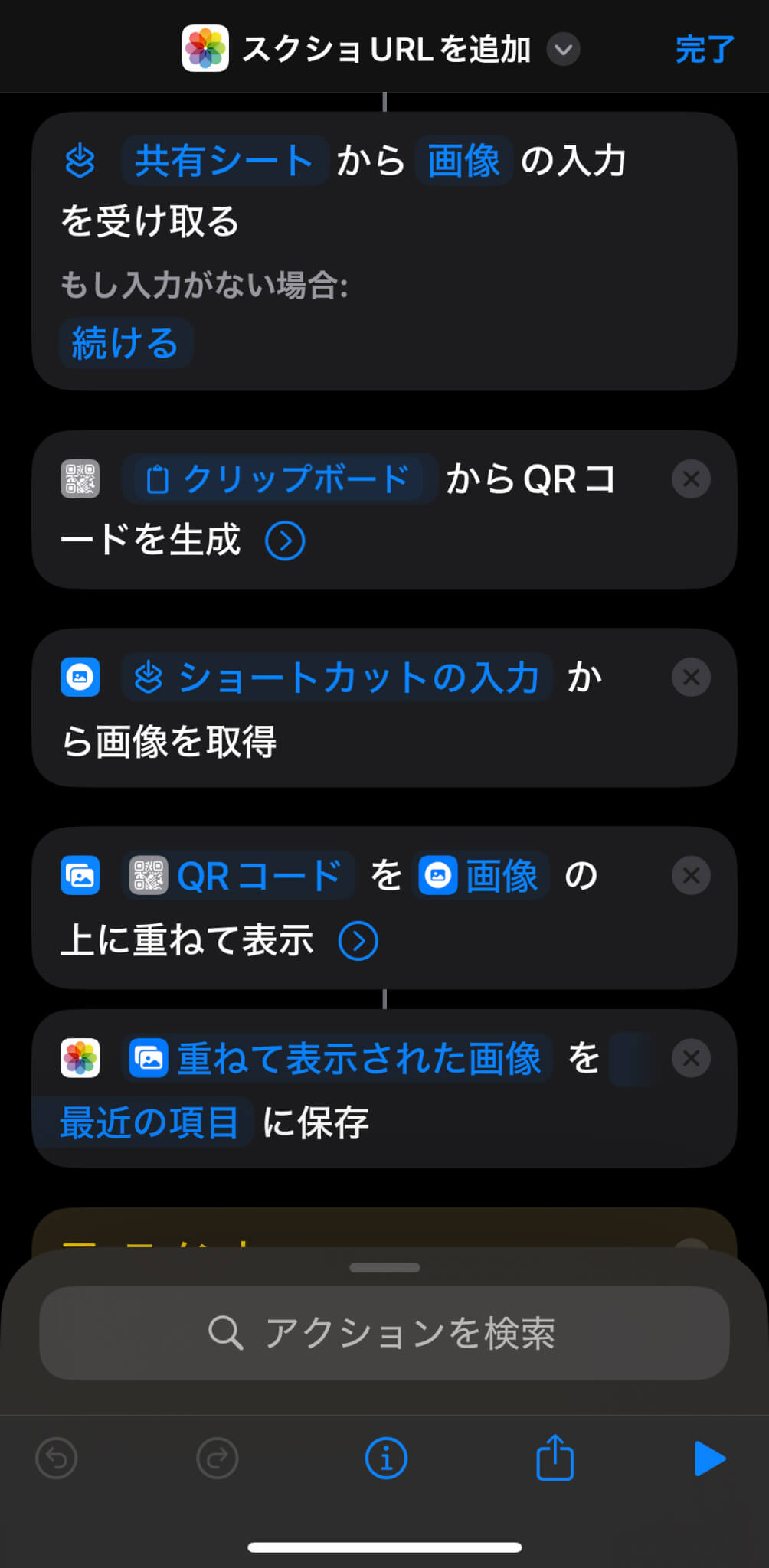
Task: Edit the QRコード variable in overlay action
Action: 238,875
